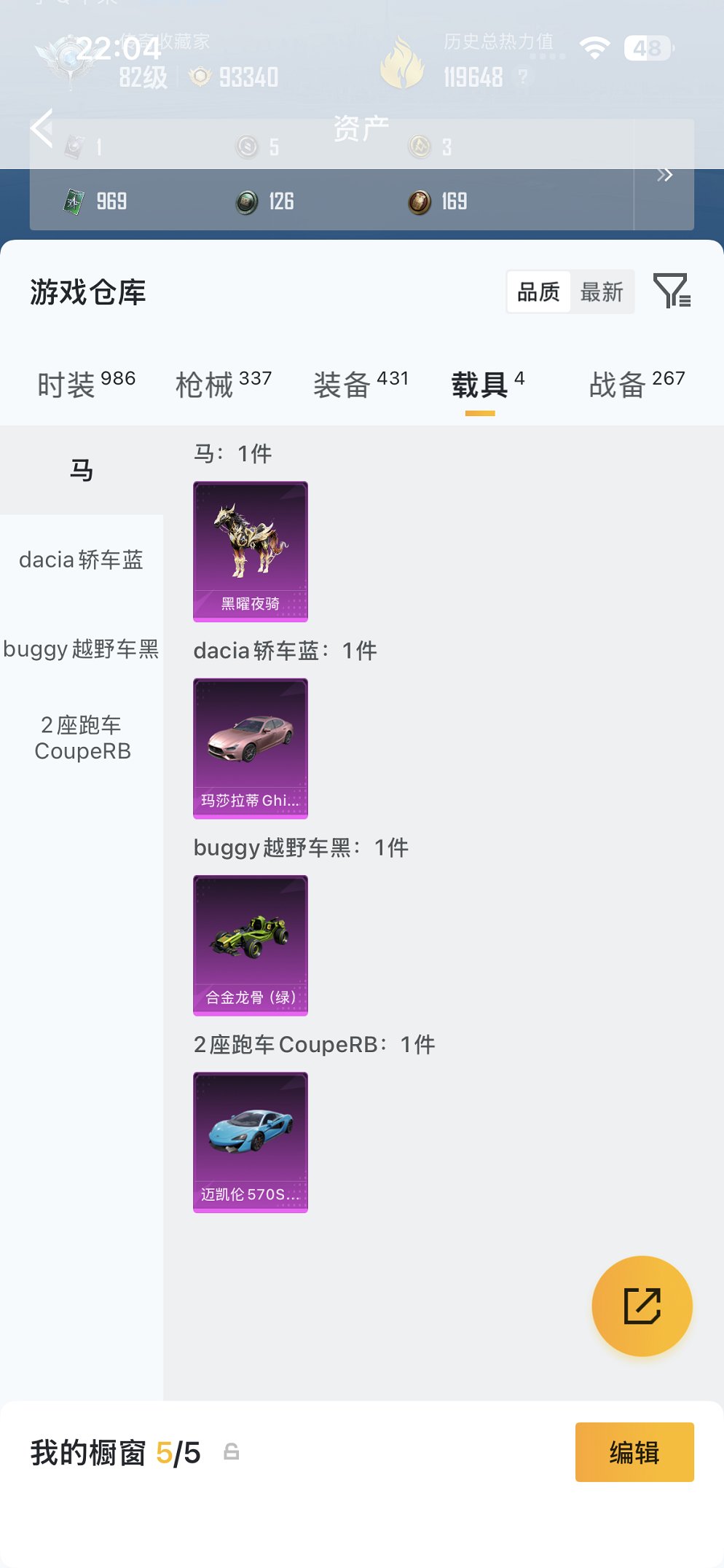The width and height of the screenshot is (724, 1568).
Task: Select the buggy 越野车黑 sidebar category
Action: pyautogui.click(x=82, y=648)
